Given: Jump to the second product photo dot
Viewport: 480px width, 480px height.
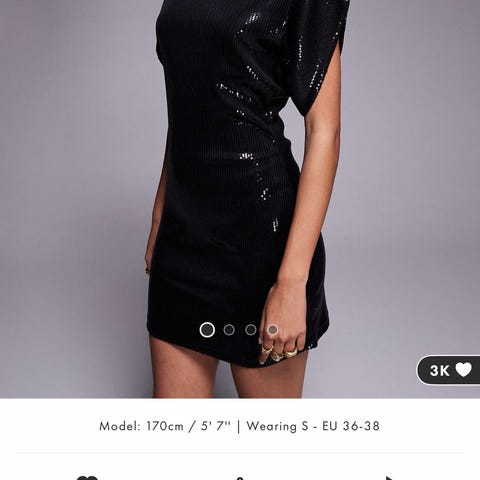Looking at the screenshot, I should tap(229, 330).
